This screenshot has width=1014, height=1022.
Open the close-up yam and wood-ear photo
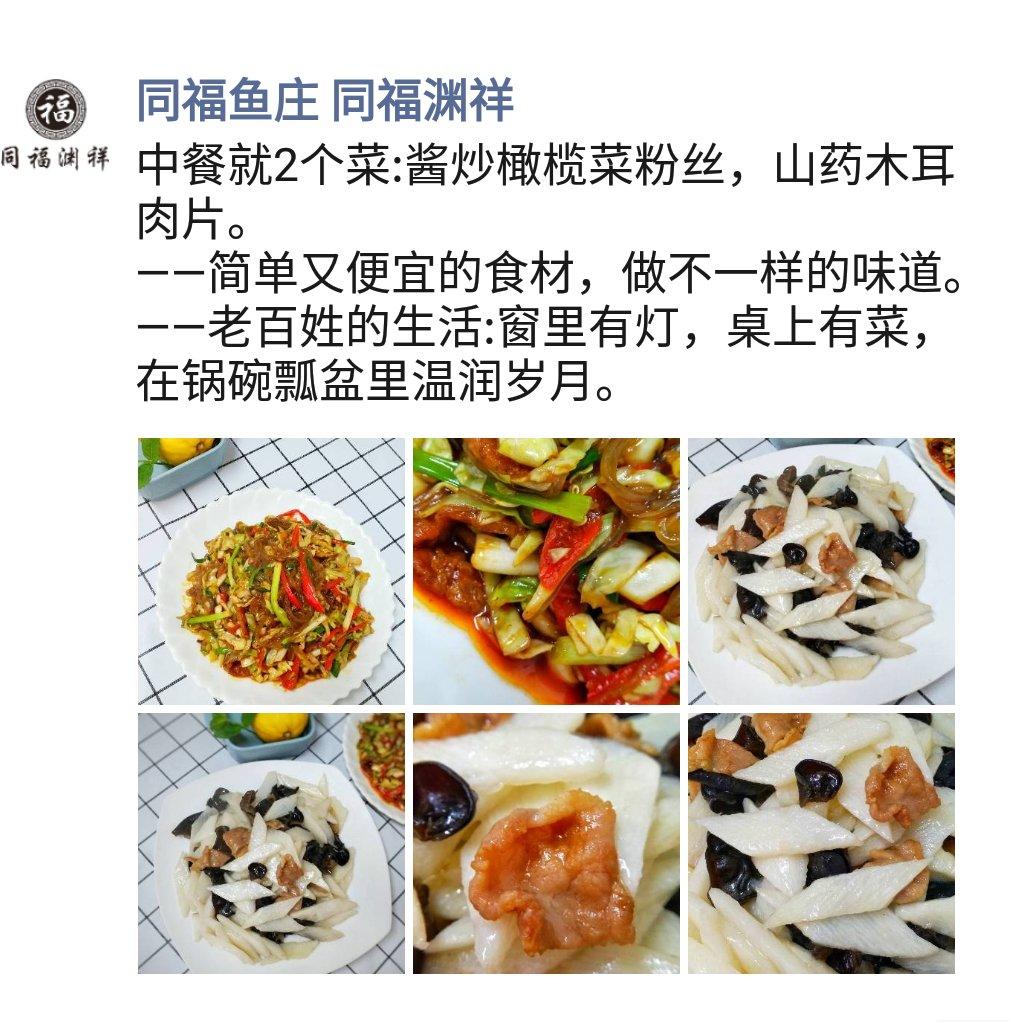pyautogui.click(x=821, y=843)
